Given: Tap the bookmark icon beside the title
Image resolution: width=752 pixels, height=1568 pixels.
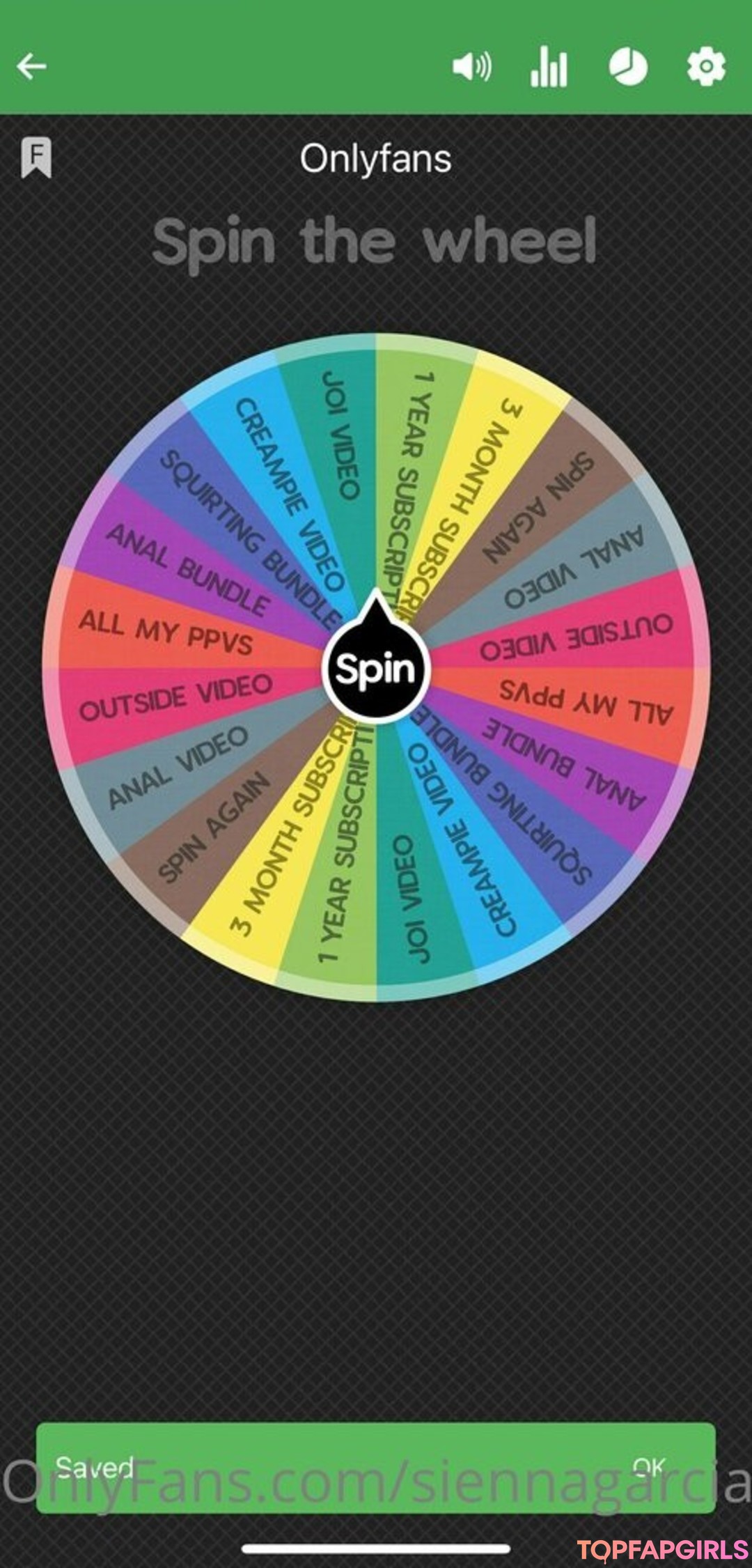Looking at the screenshot, I should coord(36,157).
